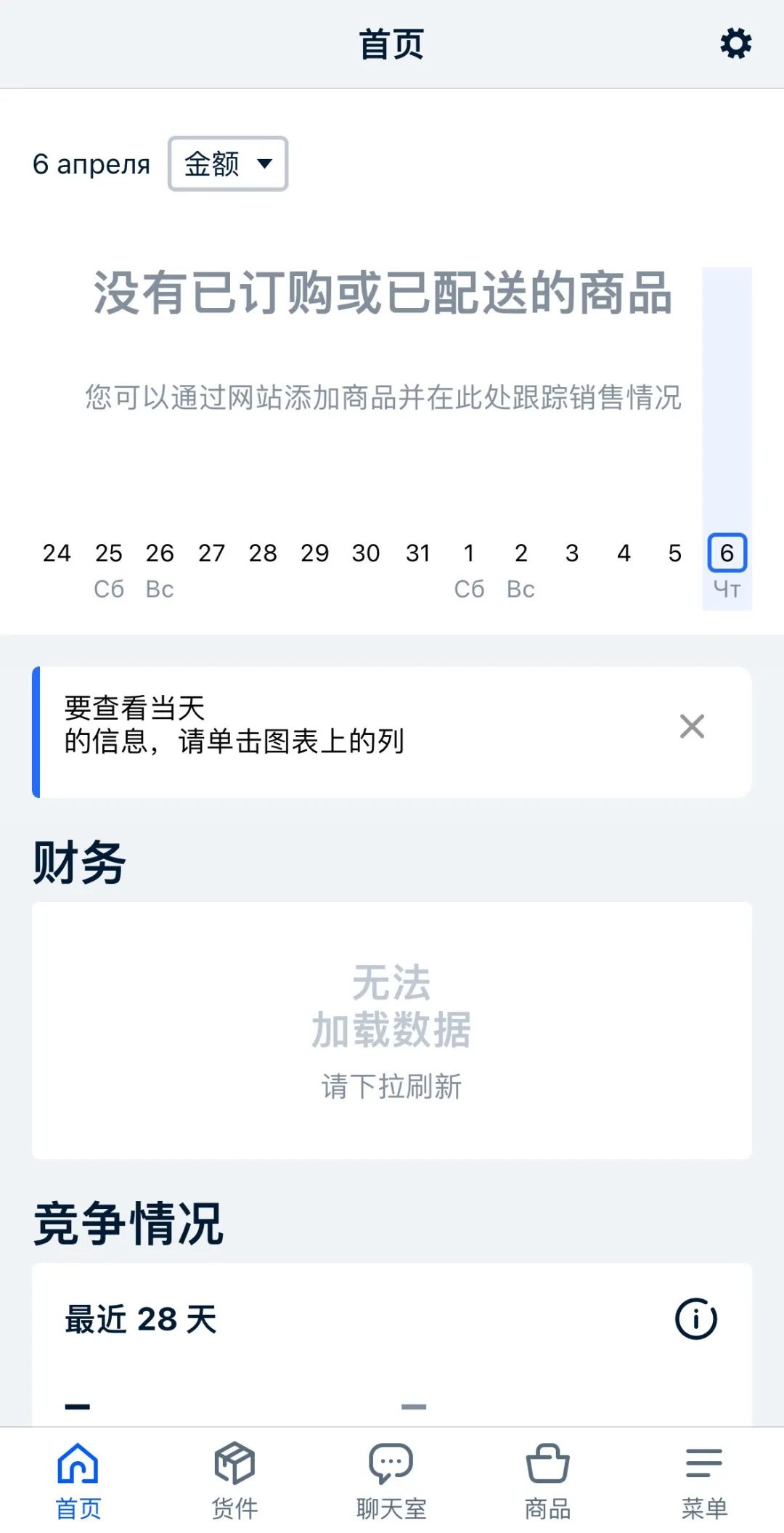
Task: Select date 31 on the date strip
Action: tap(418, 553)
